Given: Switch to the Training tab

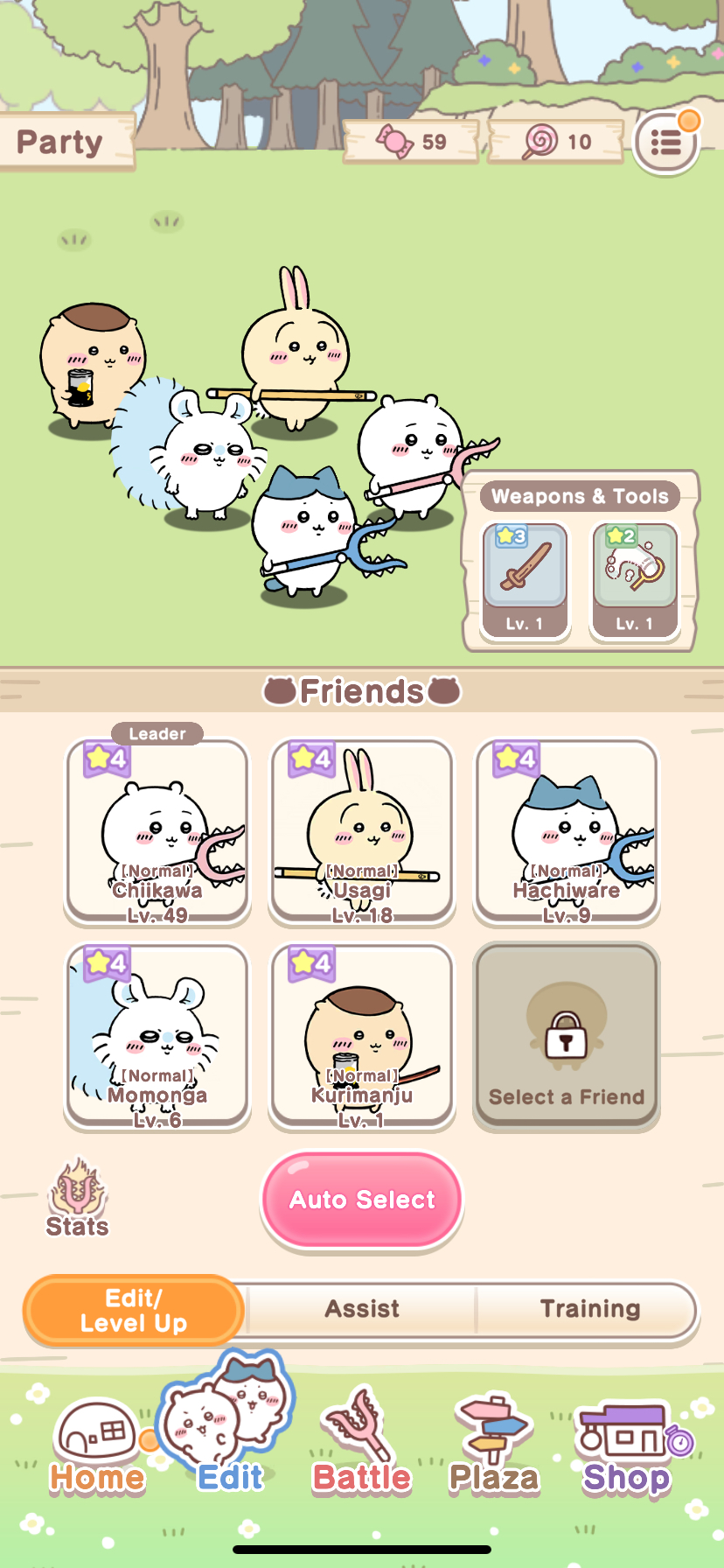Looking at the screenshot, I should (x=589, y=1309).
